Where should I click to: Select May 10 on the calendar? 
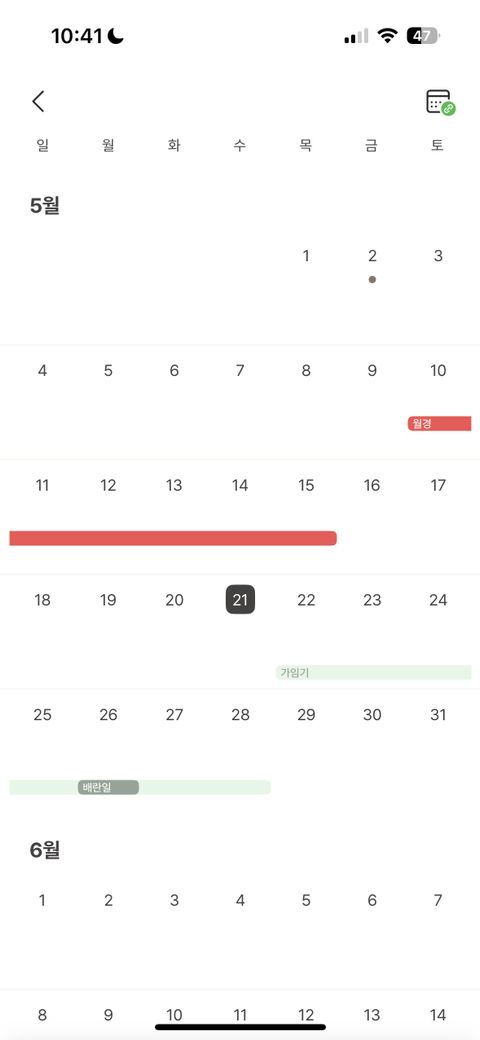pyautogui.click(x=438, y=371)
